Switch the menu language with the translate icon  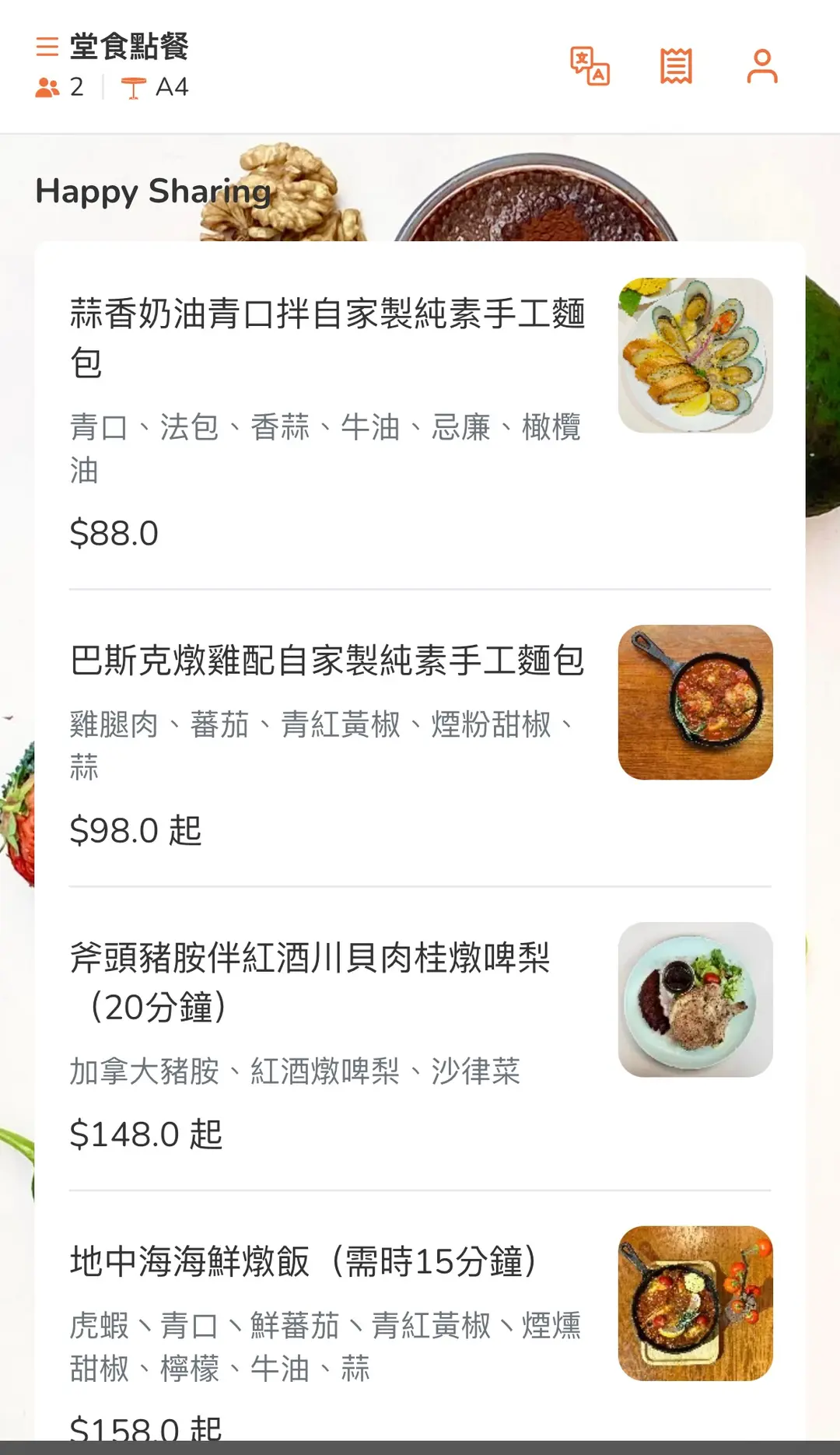tap(590, 66)
